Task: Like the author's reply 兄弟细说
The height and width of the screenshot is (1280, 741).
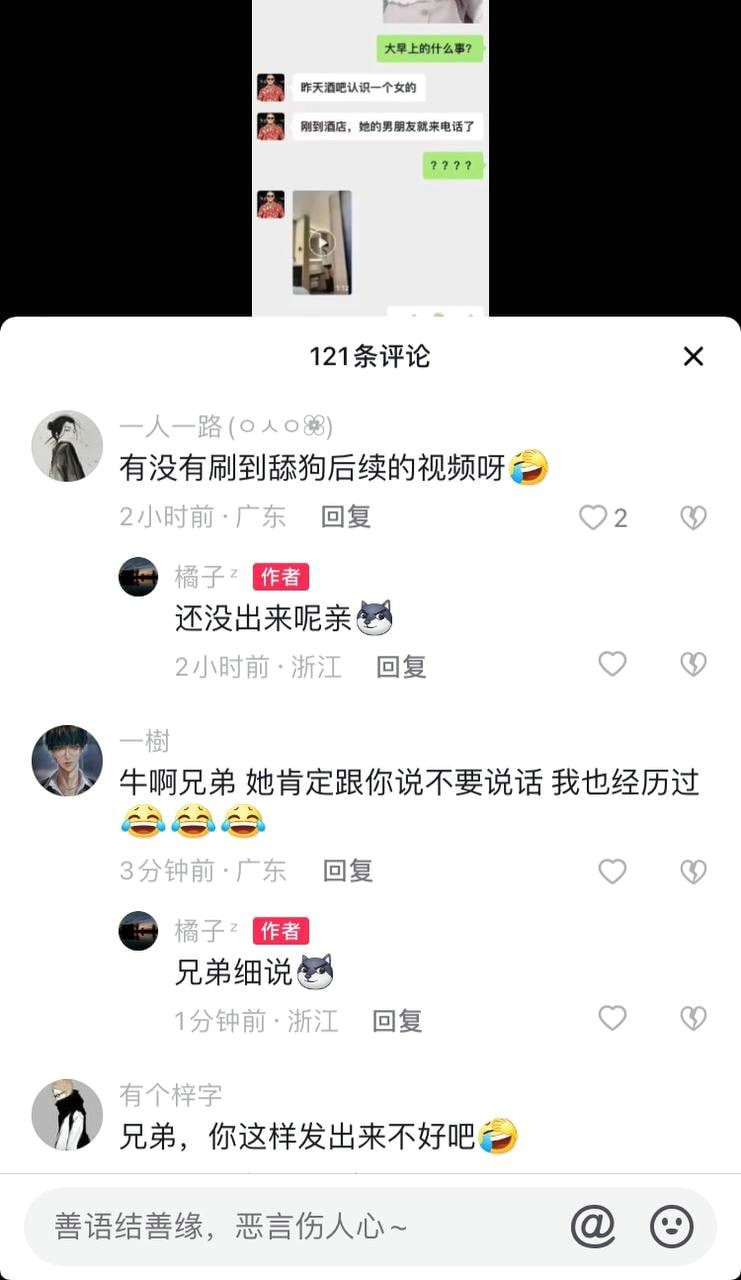Action: [x=612, y=1018]
